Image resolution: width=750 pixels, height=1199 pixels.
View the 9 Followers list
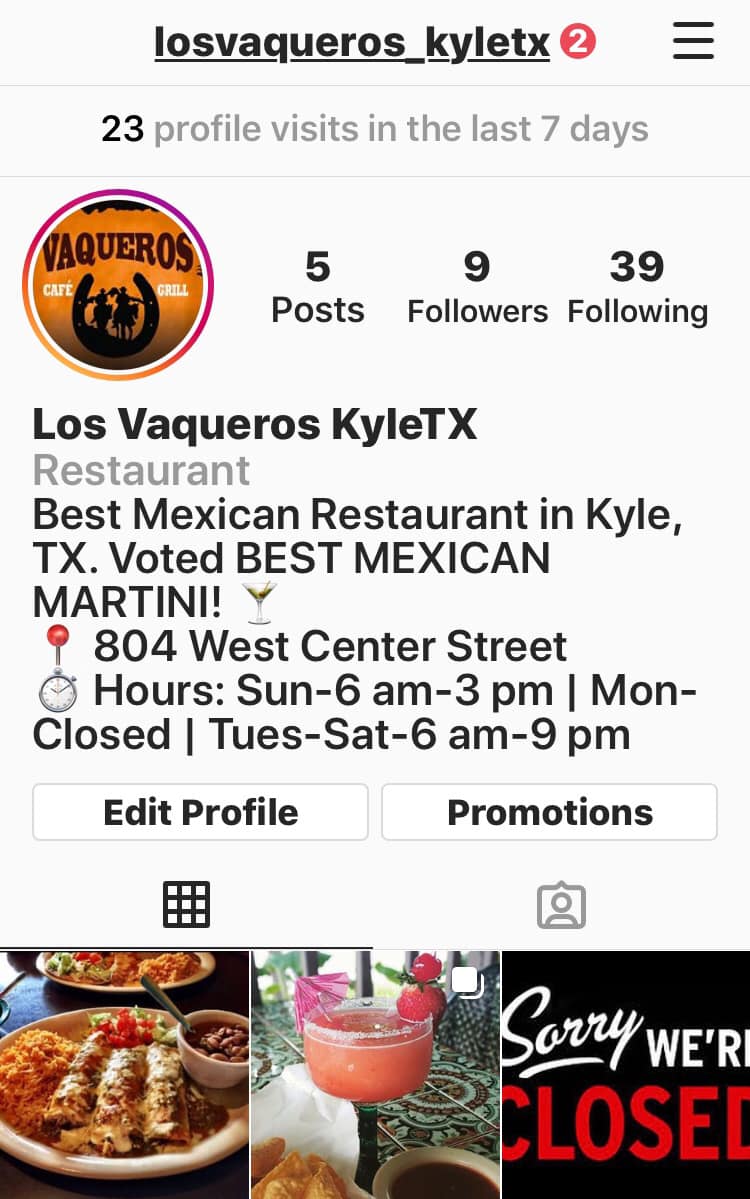click(x=477, y=287)
